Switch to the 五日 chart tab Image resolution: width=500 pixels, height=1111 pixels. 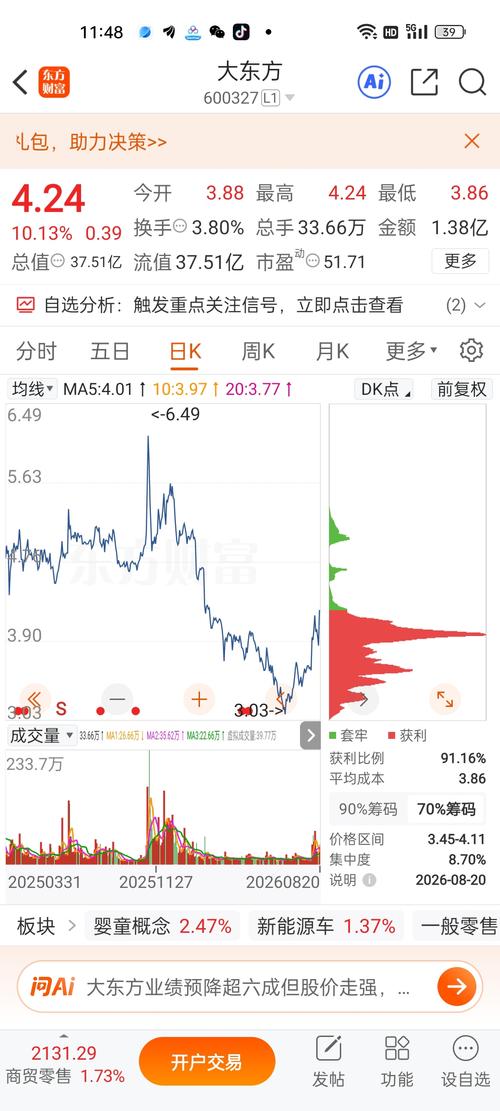110,351
